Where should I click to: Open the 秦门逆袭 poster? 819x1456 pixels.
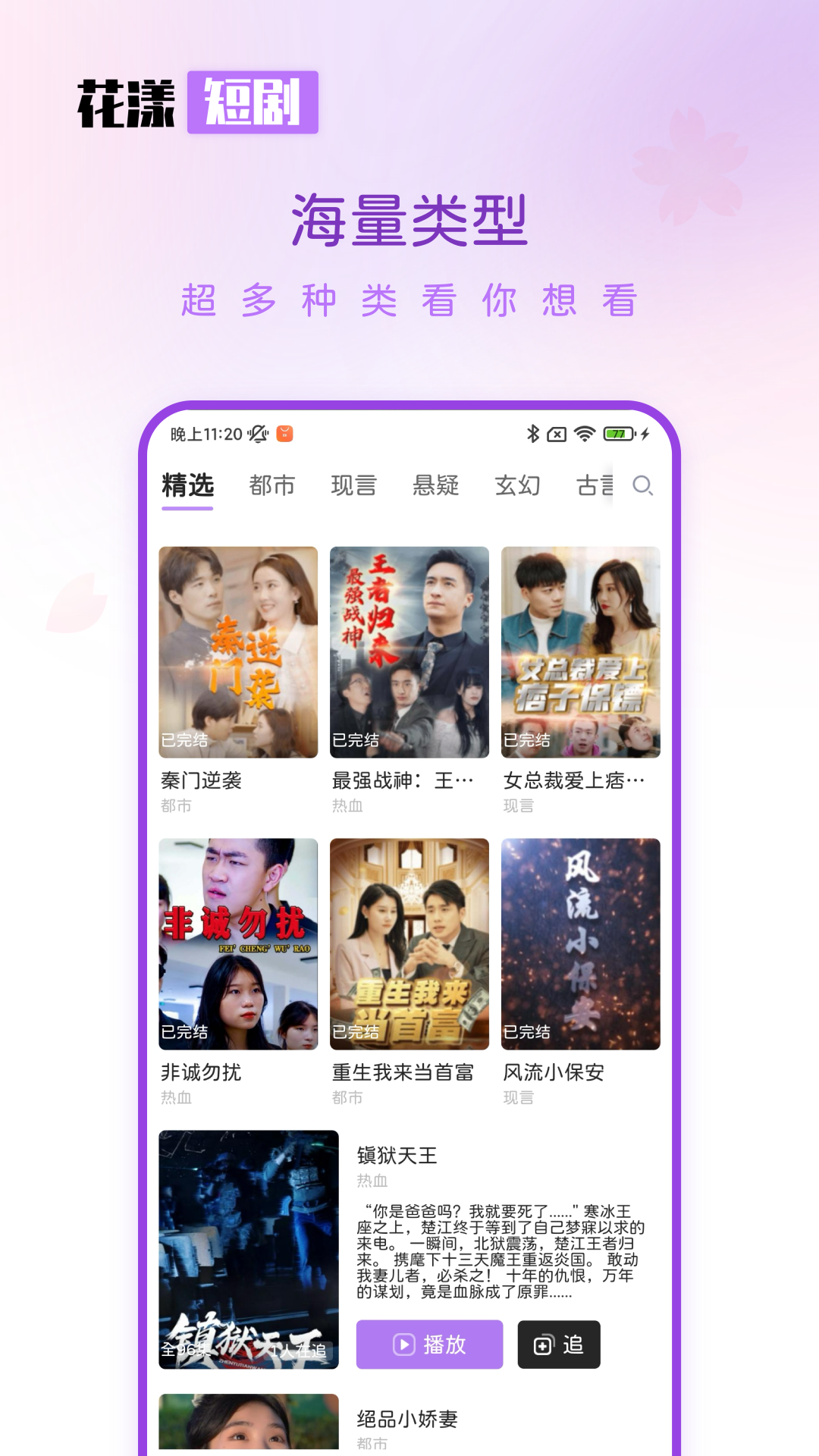[x=237, y=652]
